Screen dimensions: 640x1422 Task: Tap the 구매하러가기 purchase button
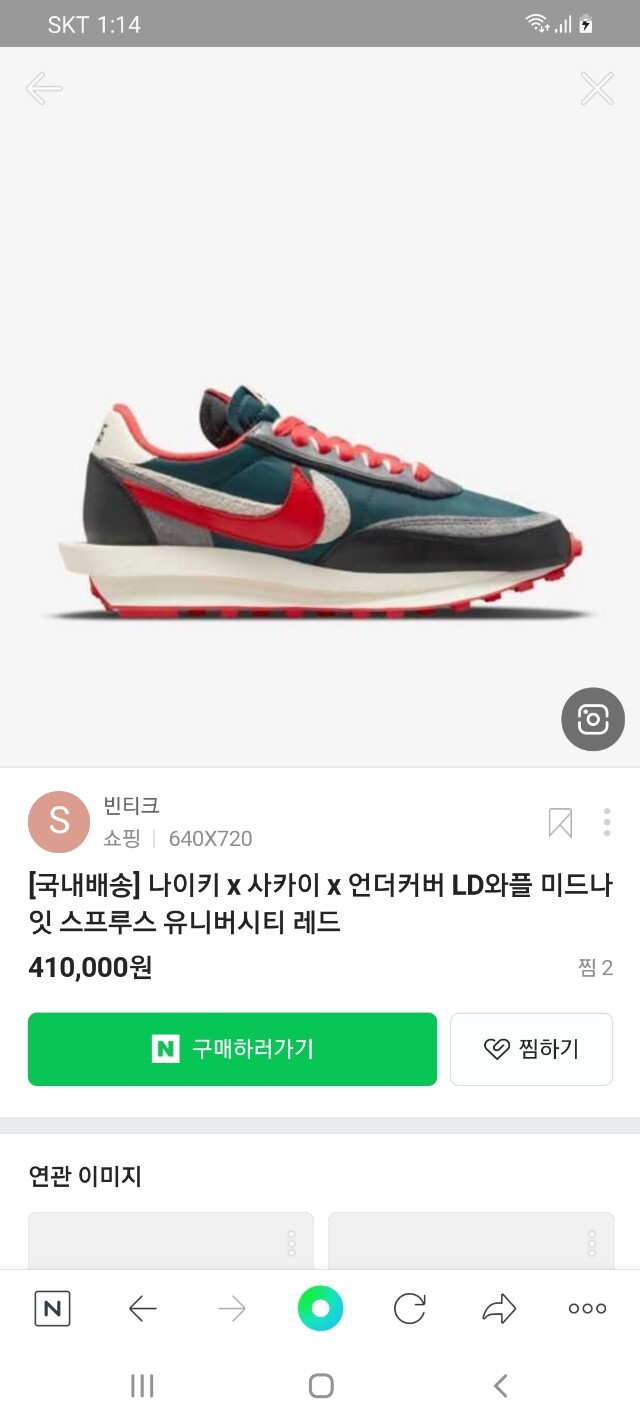(232, 1049)
